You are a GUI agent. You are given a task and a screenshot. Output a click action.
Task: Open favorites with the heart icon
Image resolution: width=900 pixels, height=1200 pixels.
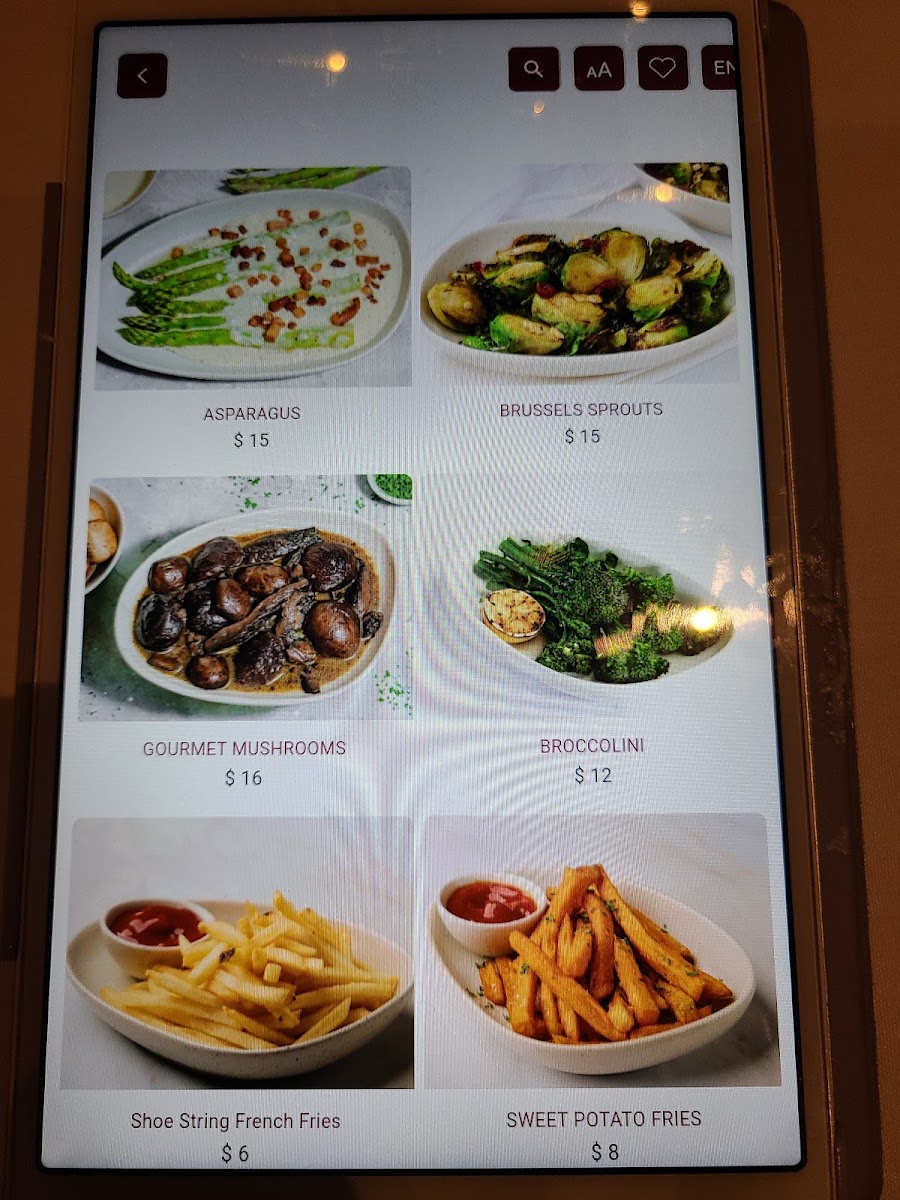click(x=663, y=68)
